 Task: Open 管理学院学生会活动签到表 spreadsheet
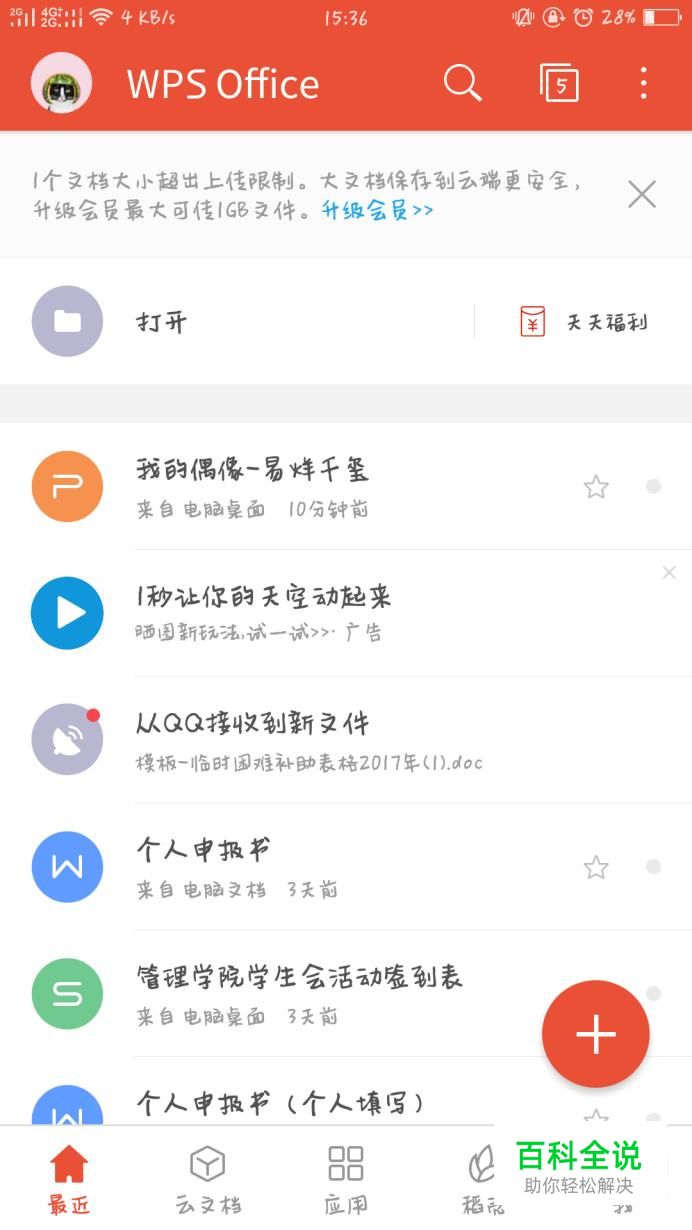tap(298, 992)
